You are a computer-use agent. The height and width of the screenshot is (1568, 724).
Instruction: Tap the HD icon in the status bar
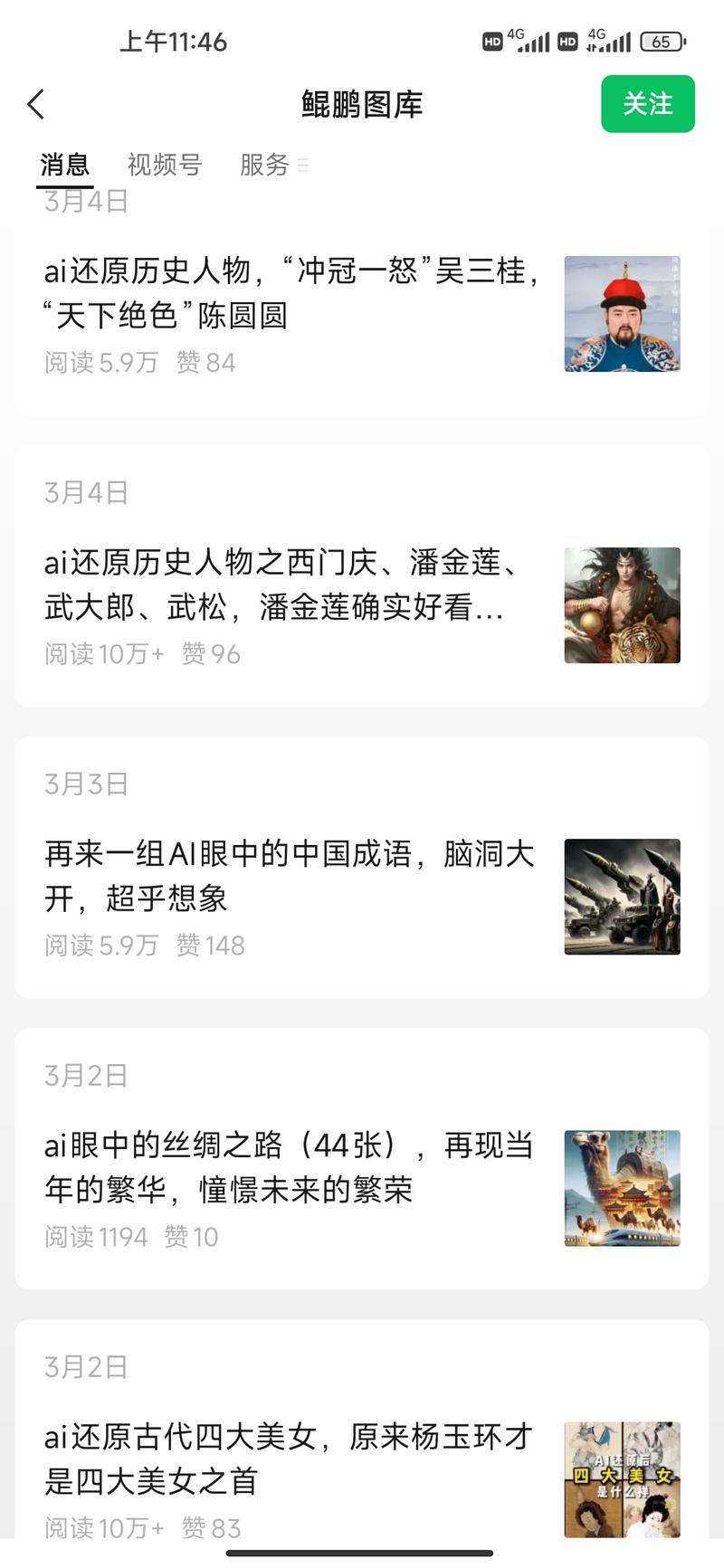click(x=491, y=41)
